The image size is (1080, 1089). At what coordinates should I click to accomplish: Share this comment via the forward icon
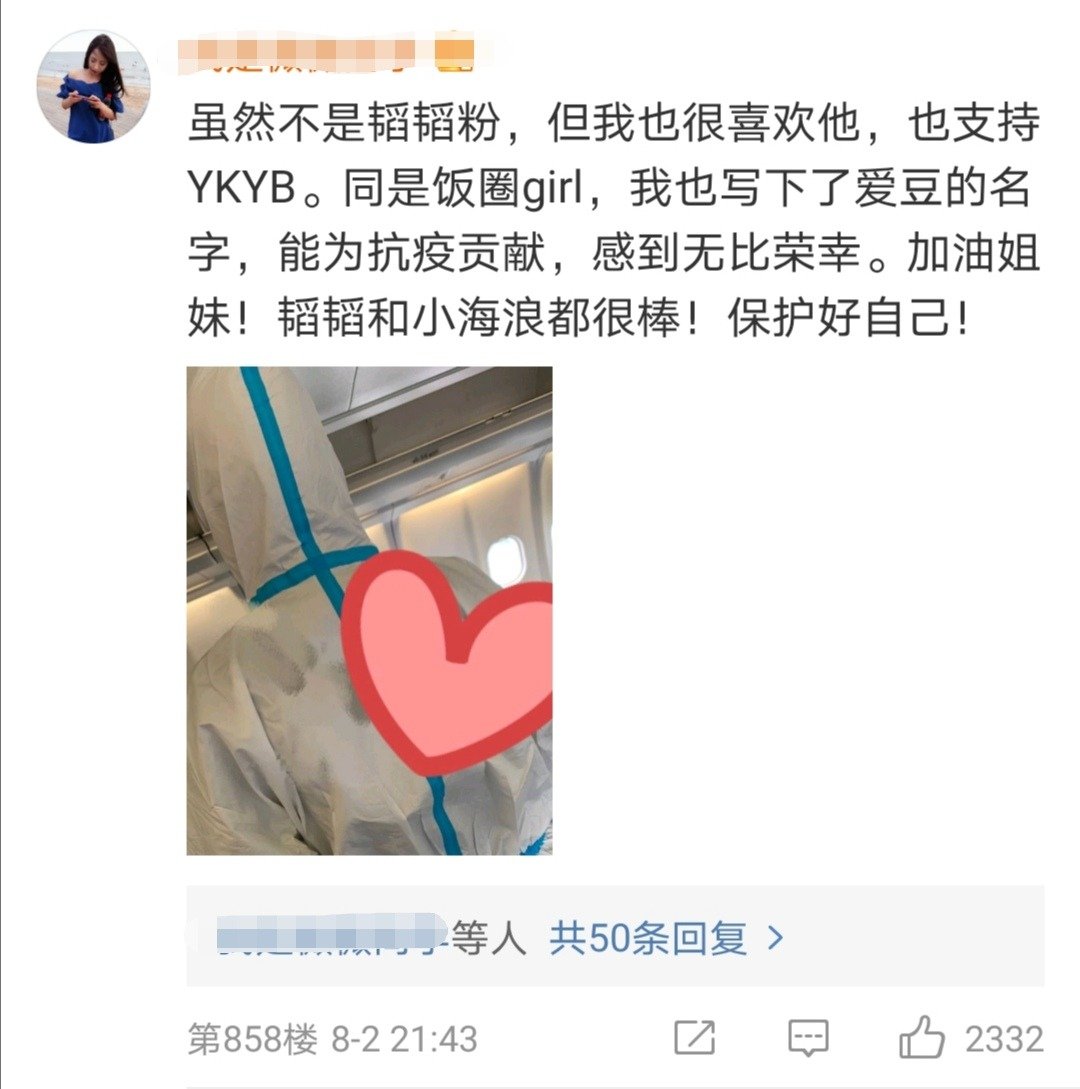(x=694, y=1038)
